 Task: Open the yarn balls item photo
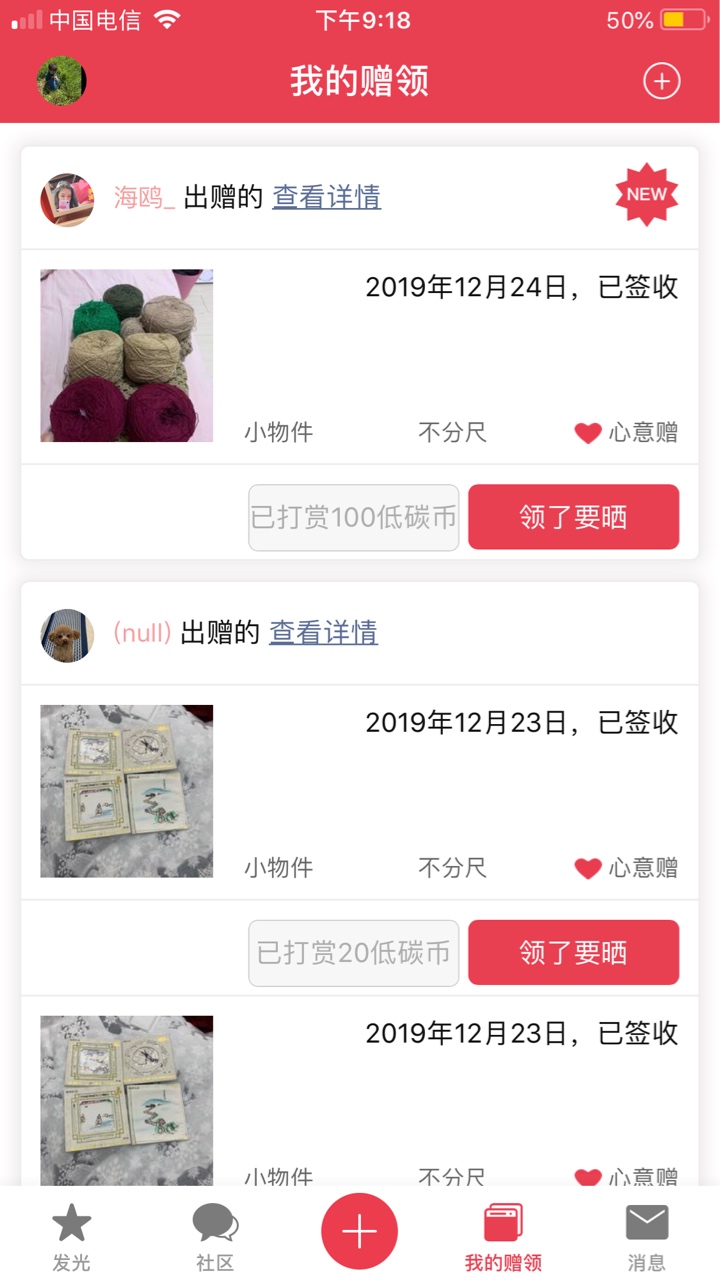tap(127, 355)
